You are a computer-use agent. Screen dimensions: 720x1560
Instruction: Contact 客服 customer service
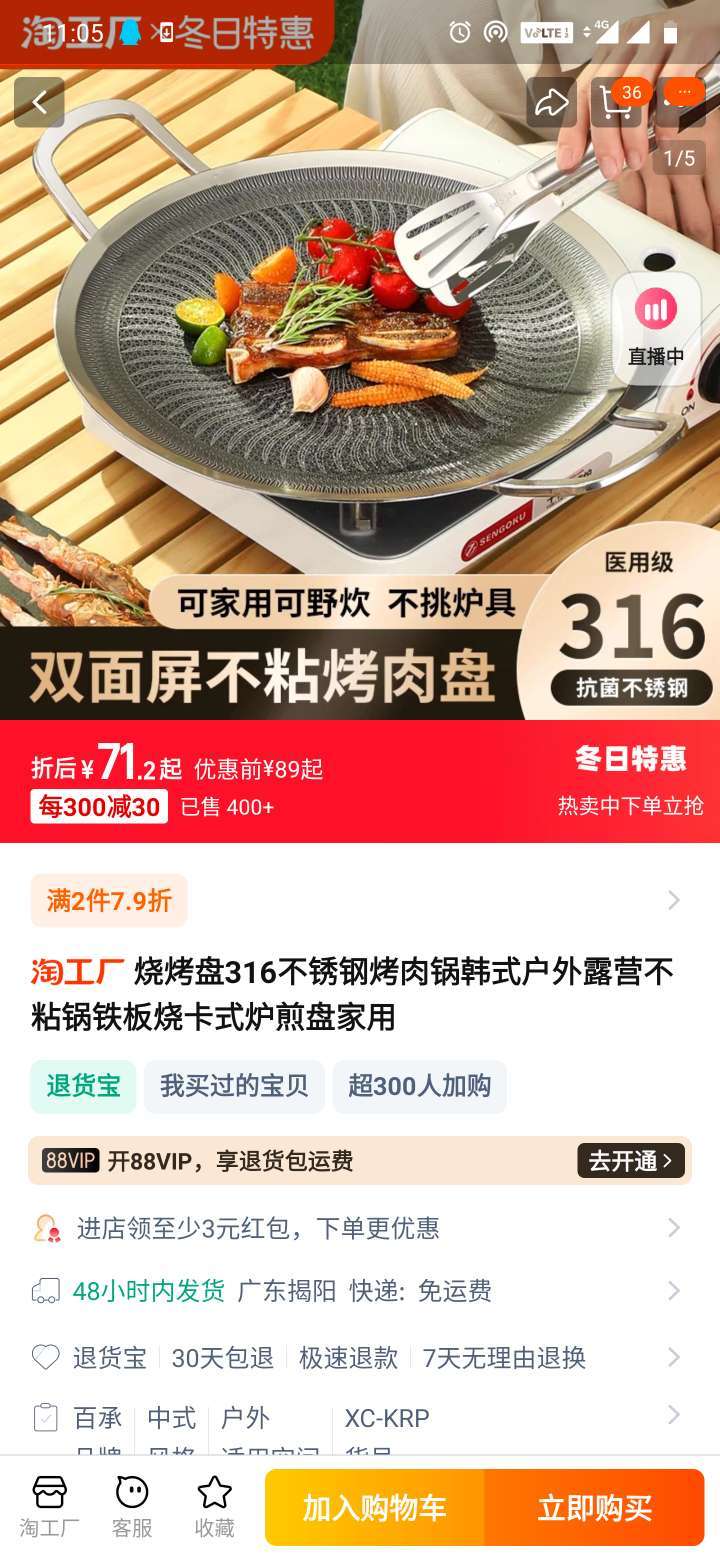(x=132, y=1507)
